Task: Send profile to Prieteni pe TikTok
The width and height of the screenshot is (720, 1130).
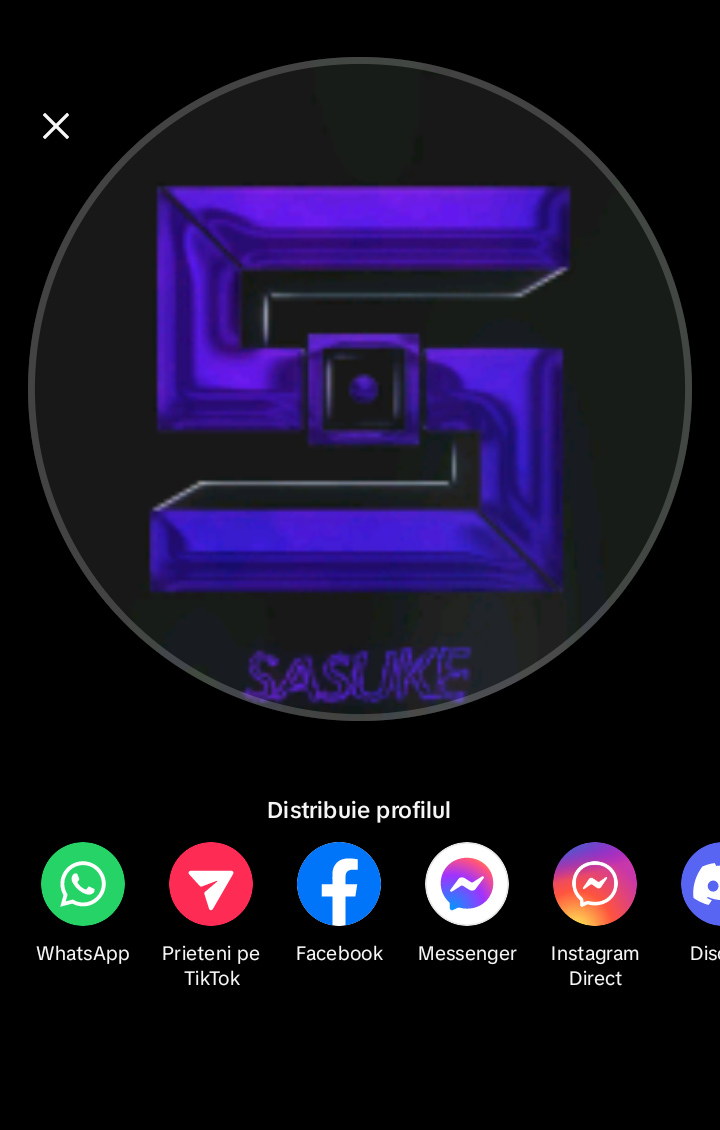Action: [211, 885]
